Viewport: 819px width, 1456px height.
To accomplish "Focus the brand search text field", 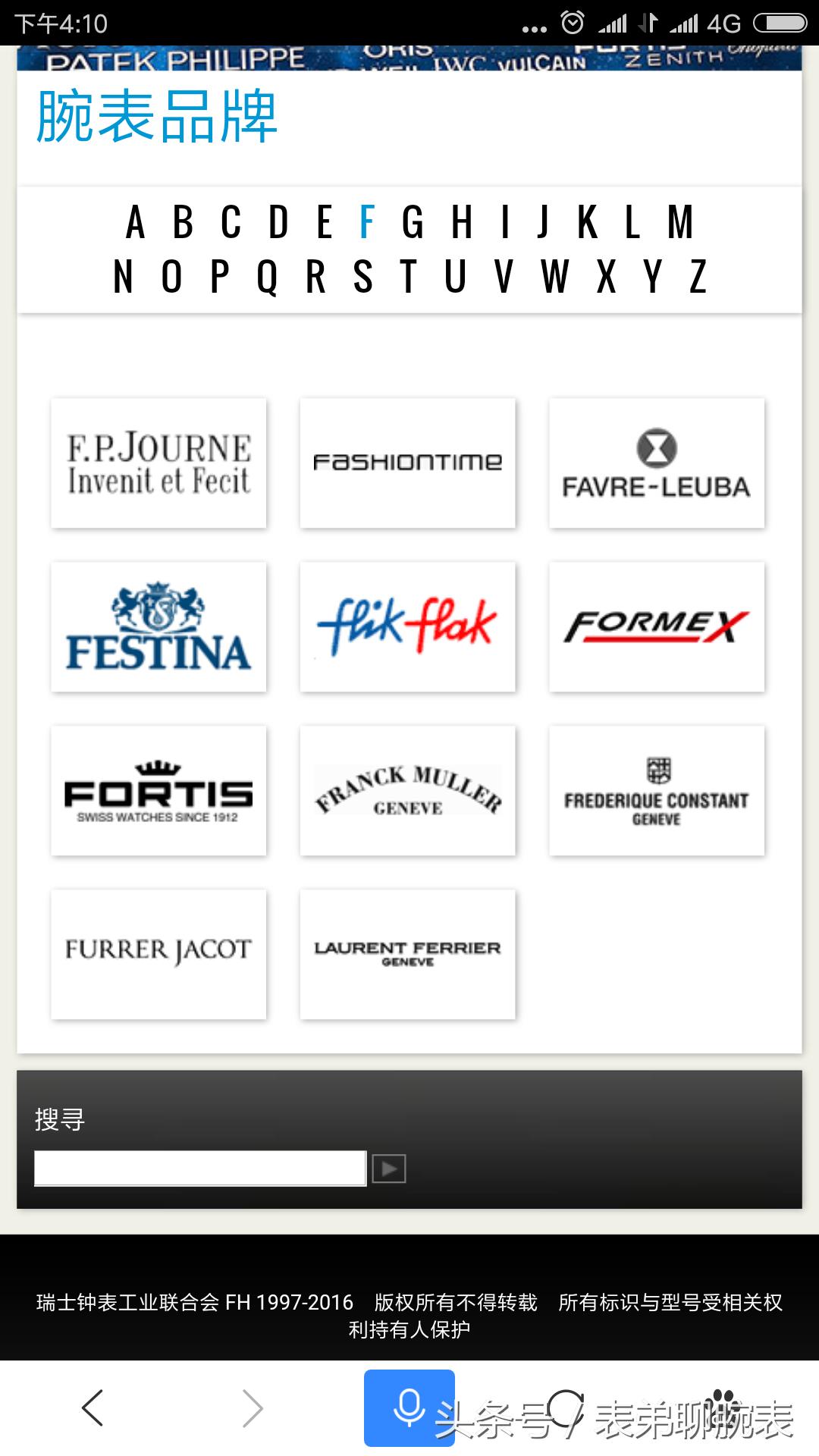I will tap(200, 1168).
